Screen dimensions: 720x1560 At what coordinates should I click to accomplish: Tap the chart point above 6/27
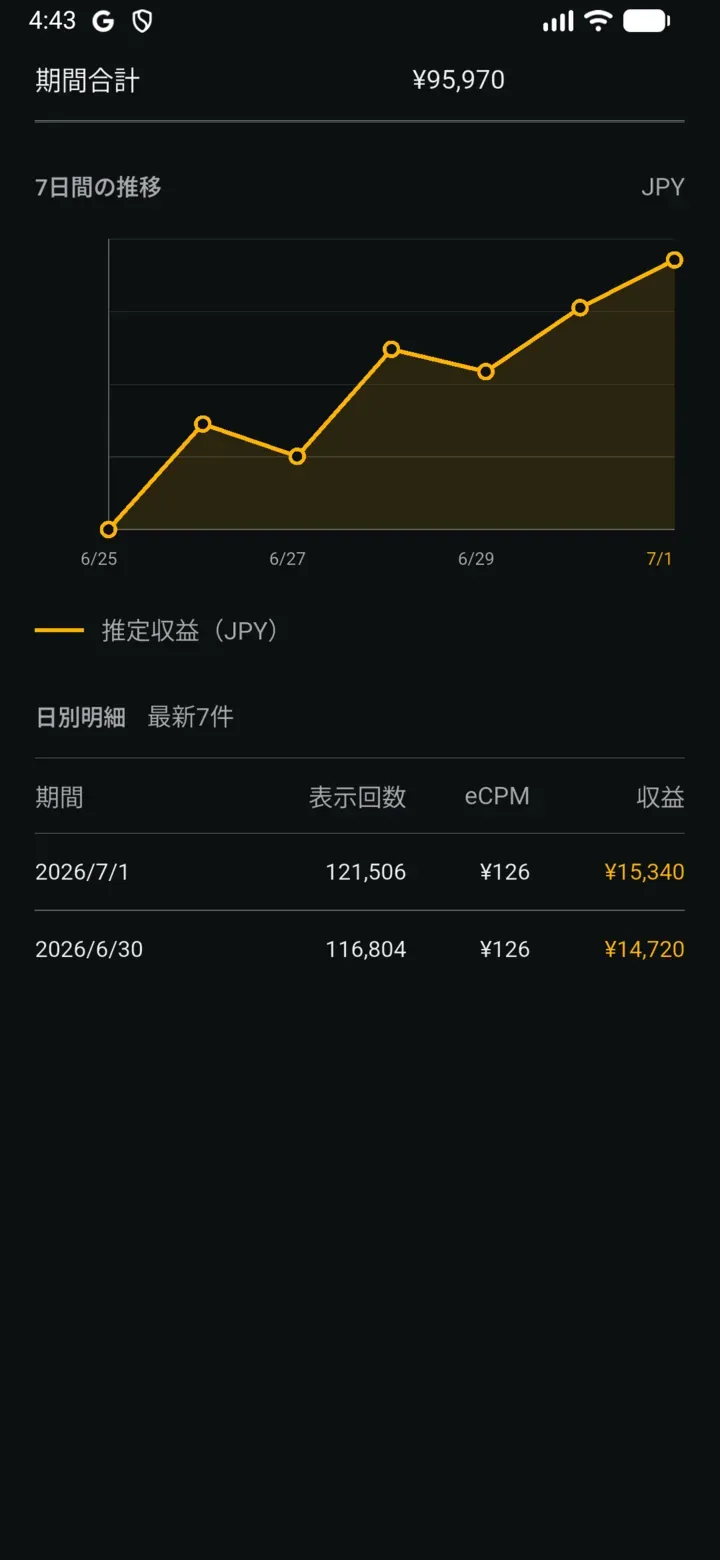pyautogui.click(x=297, y=456)
